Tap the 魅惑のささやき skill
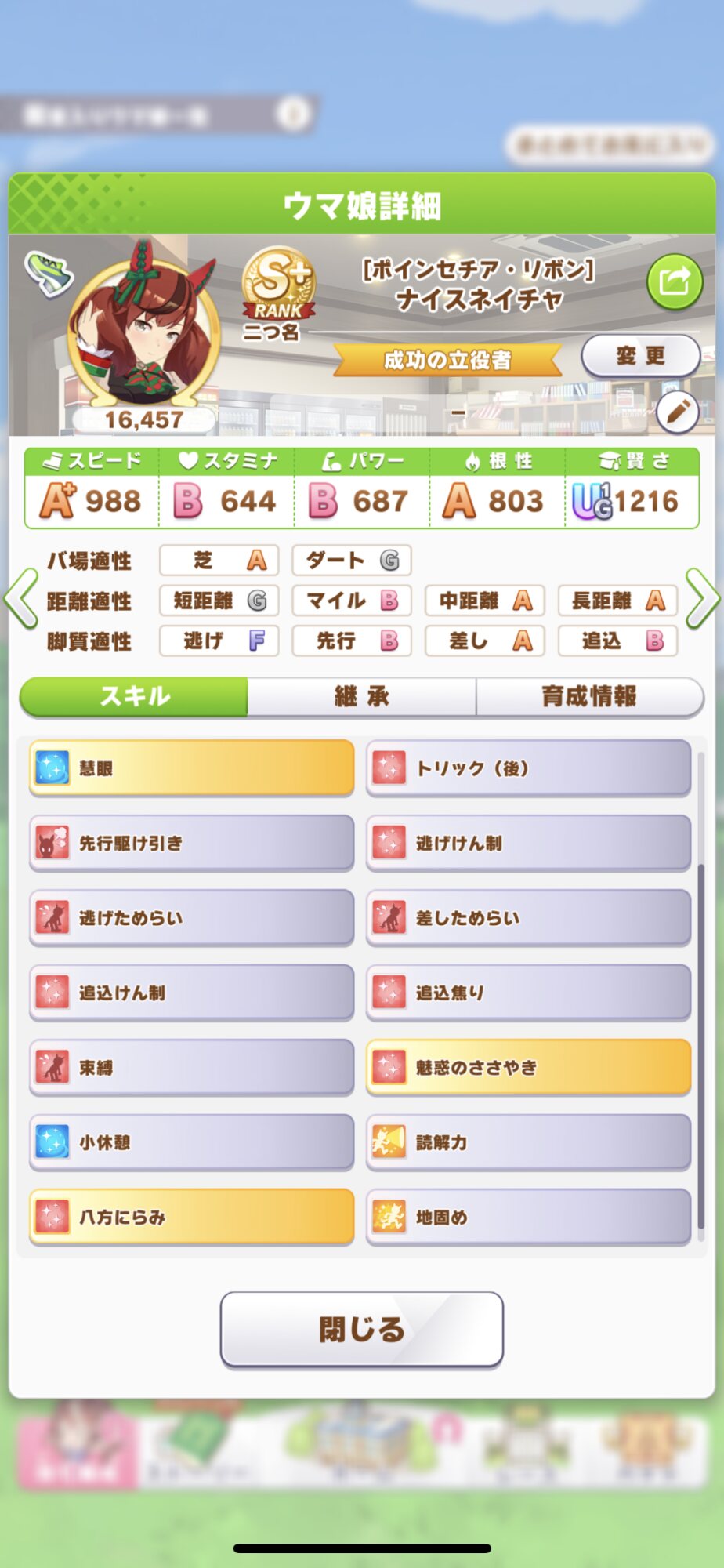The height and width of the screenshot is (1568, 724). click(x=528, y=1067)
